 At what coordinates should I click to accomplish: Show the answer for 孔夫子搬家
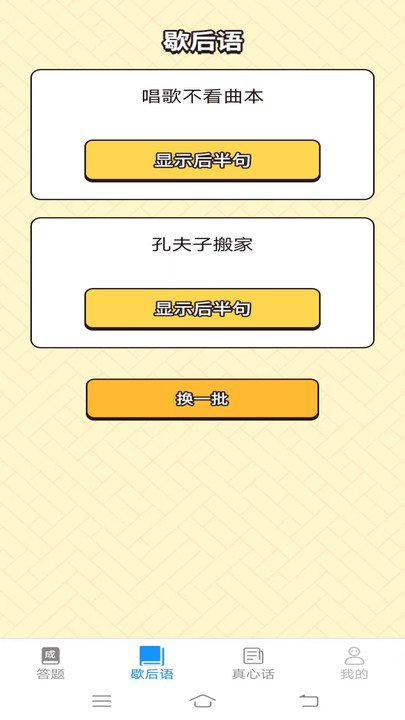[x=202, y=309]
